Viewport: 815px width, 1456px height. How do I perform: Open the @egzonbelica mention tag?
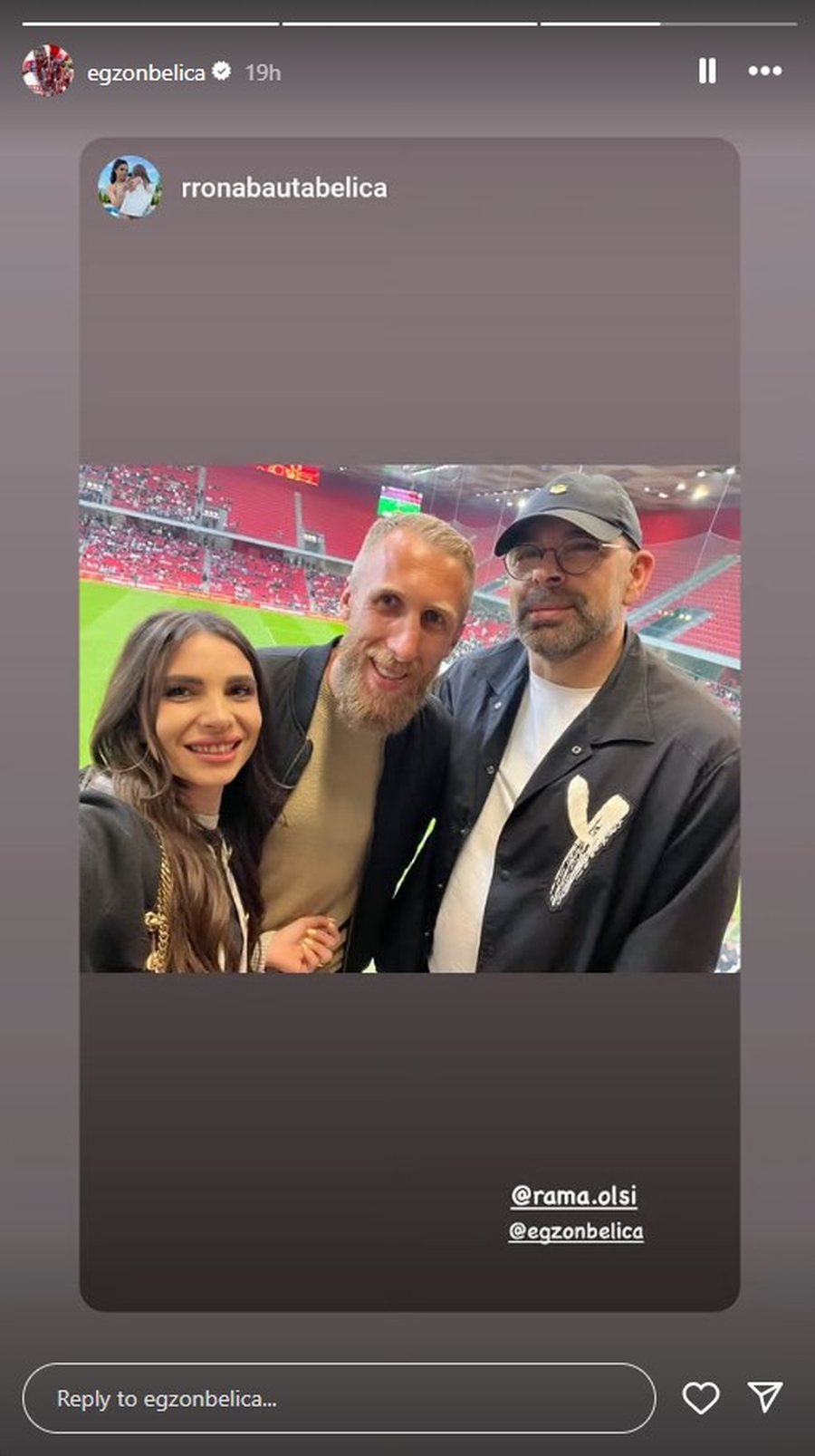point(576,1231)
